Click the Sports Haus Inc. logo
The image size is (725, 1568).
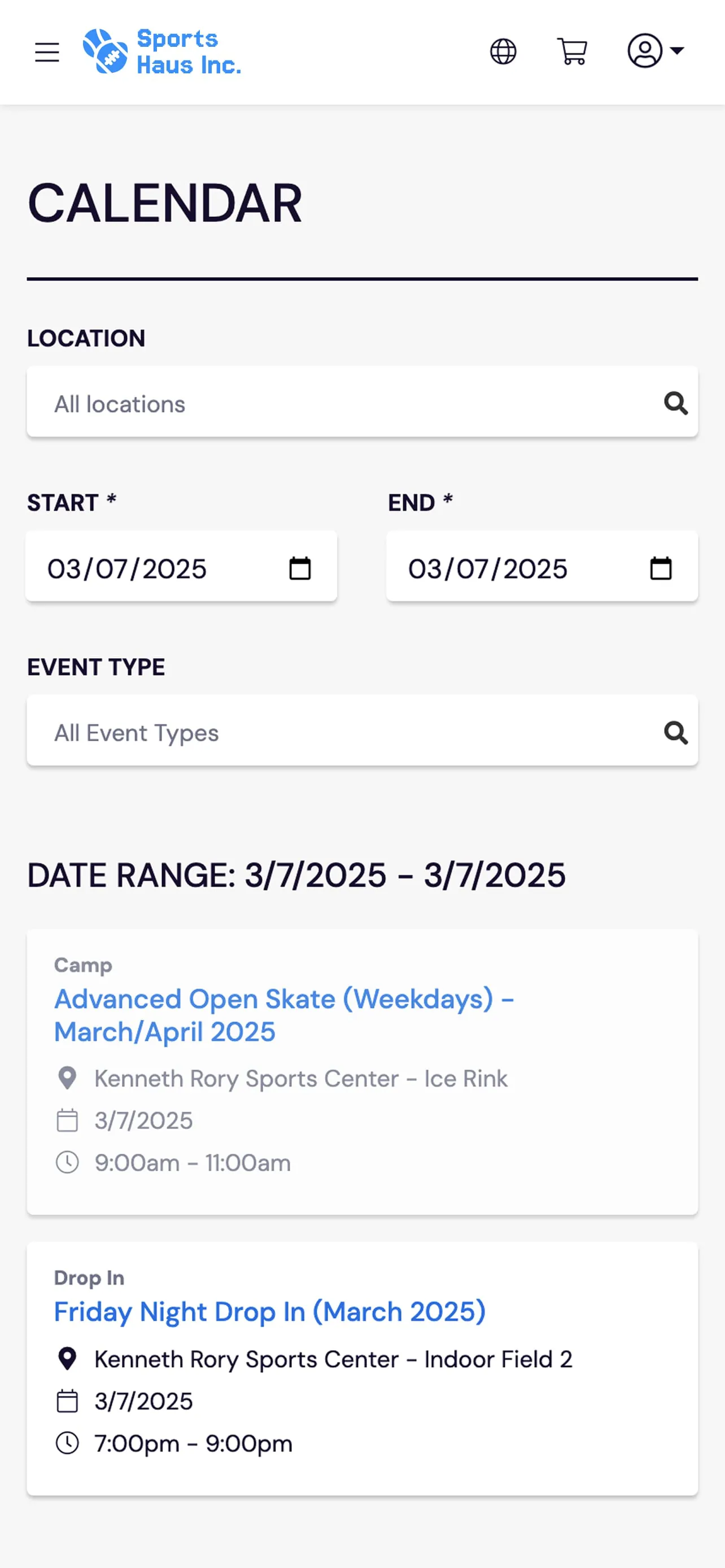(161, 52)
